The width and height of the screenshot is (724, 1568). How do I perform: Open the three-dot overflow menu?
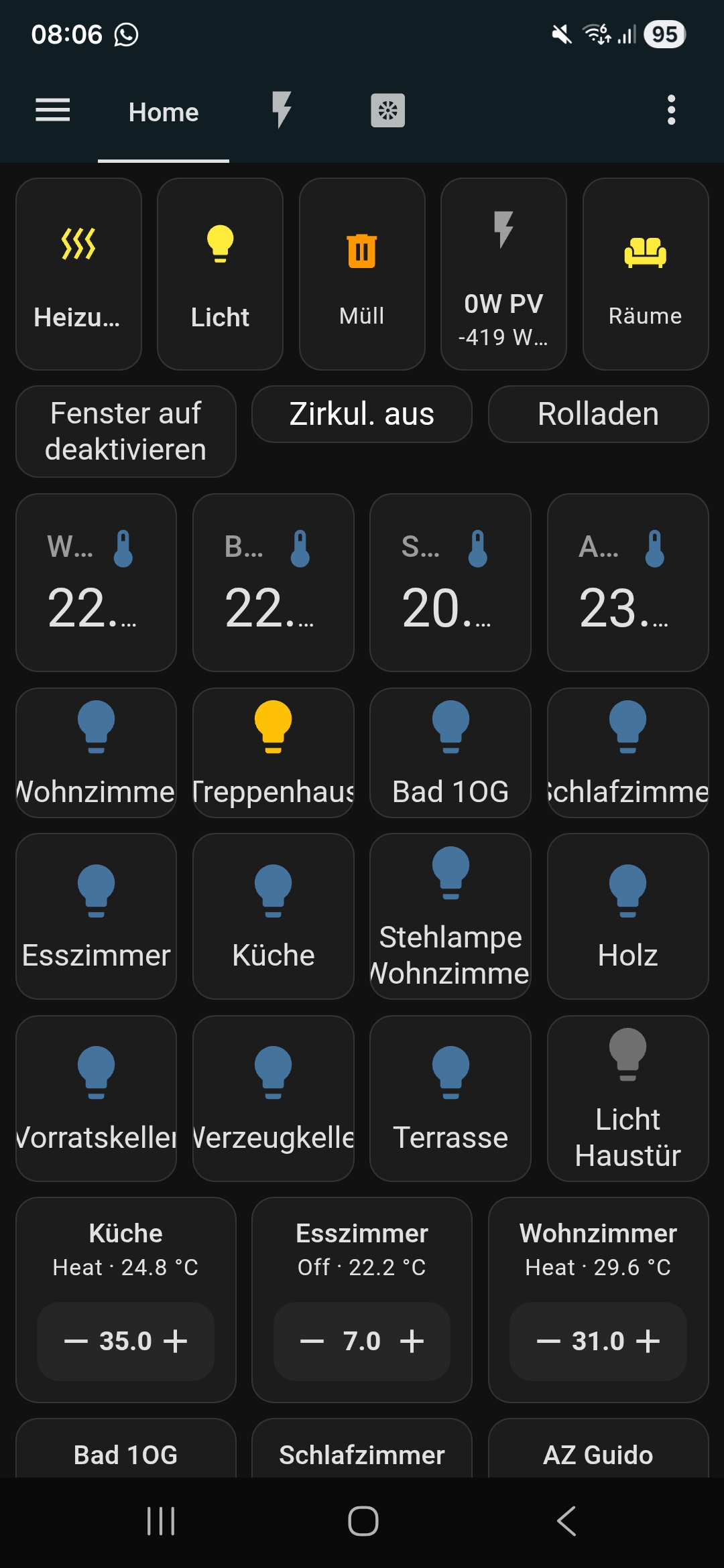[670, 111]
